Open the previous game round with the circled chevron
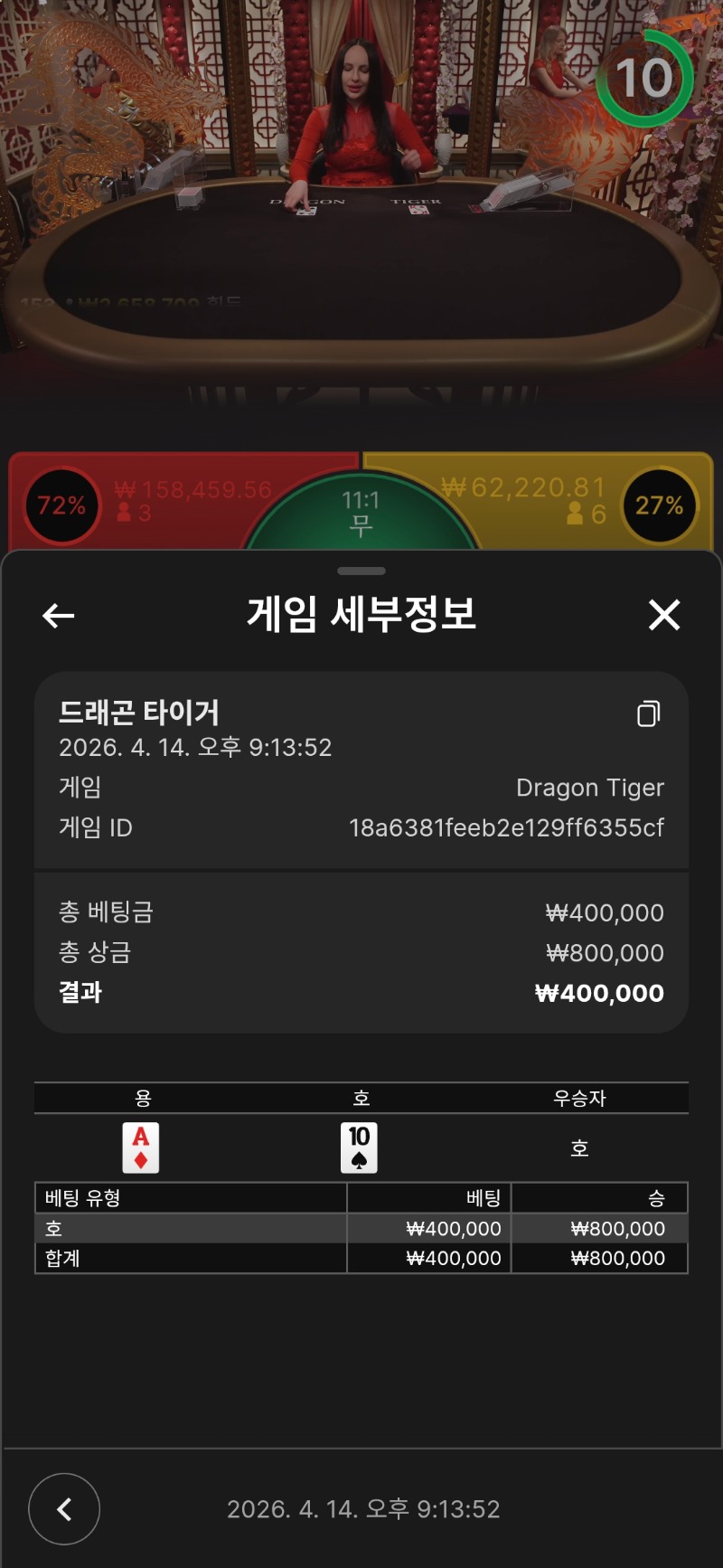The width and height of the screenshot is (723, 1568). point(64,1508)
